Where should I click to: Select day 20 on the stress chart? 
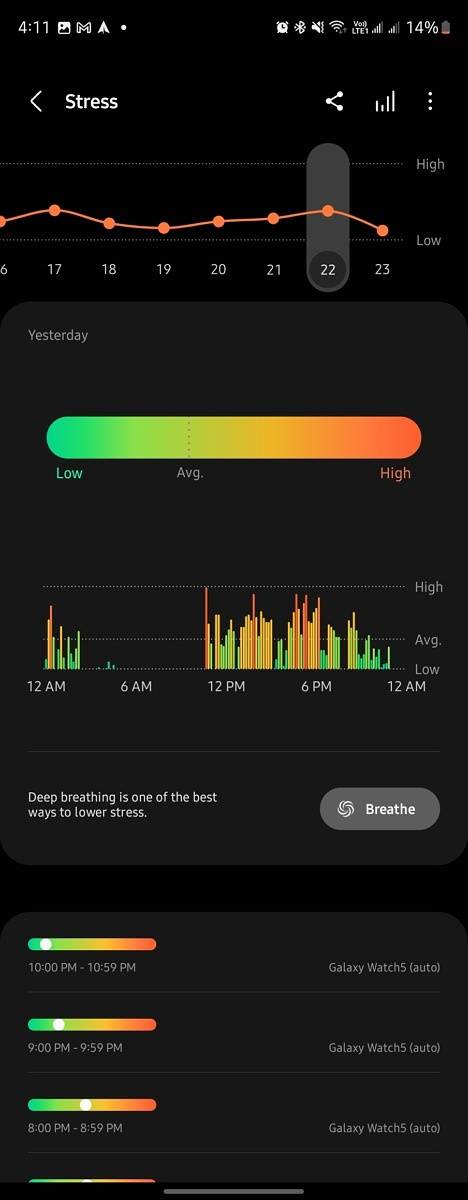218,269
